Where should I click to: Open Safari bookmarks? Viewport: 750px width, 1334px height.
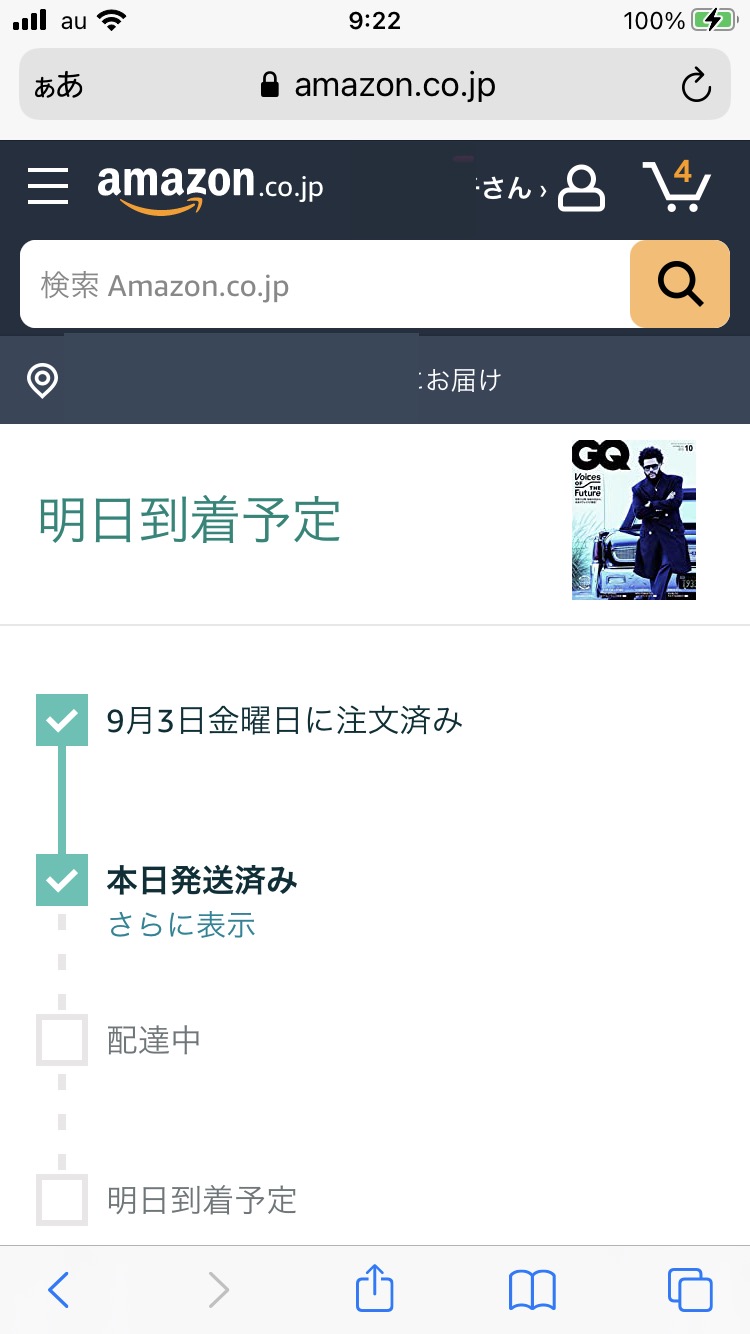tap(532, 1290)
